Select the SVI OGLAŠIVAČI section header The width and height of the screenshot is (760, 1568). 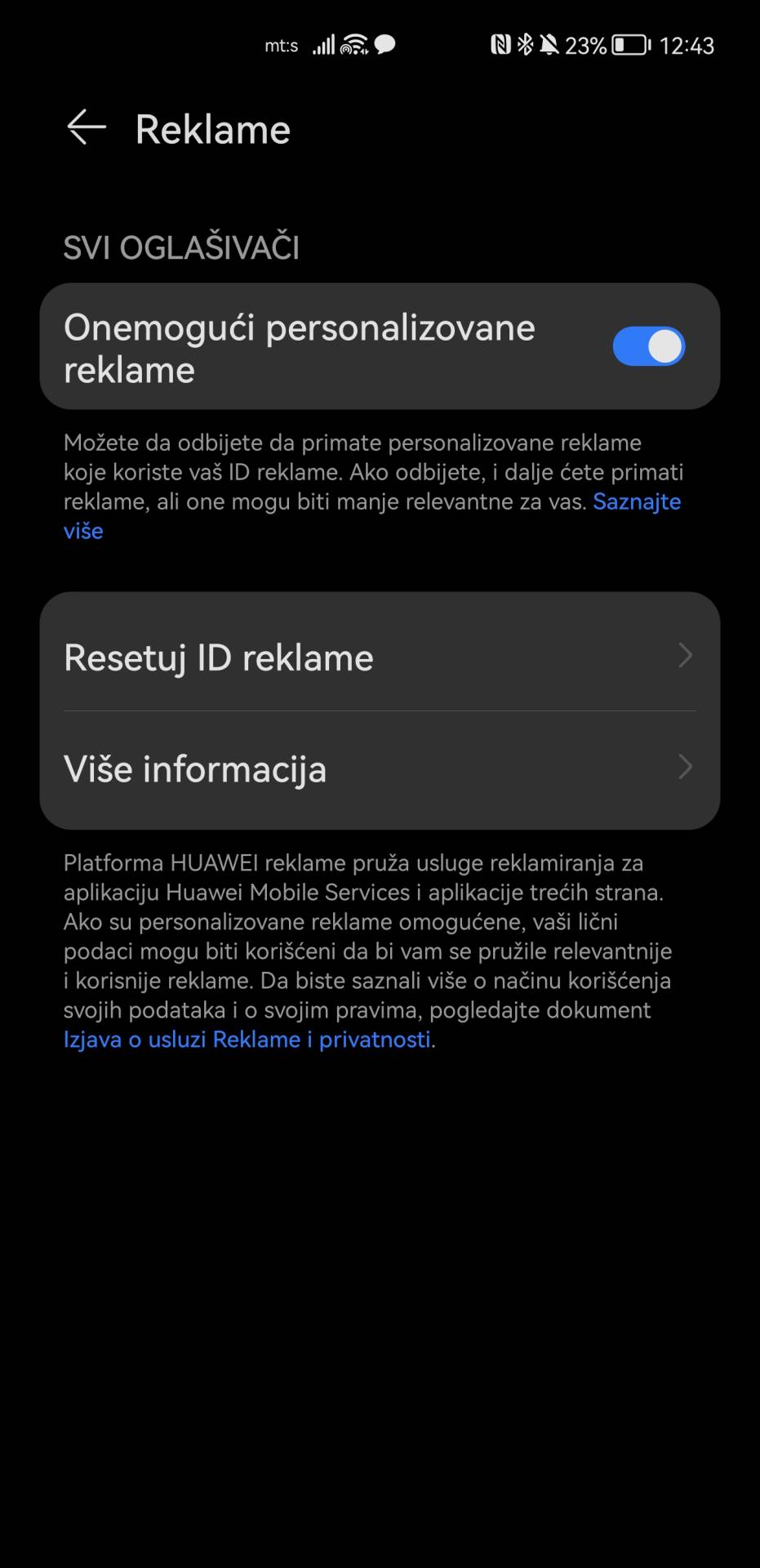point(181,246)
